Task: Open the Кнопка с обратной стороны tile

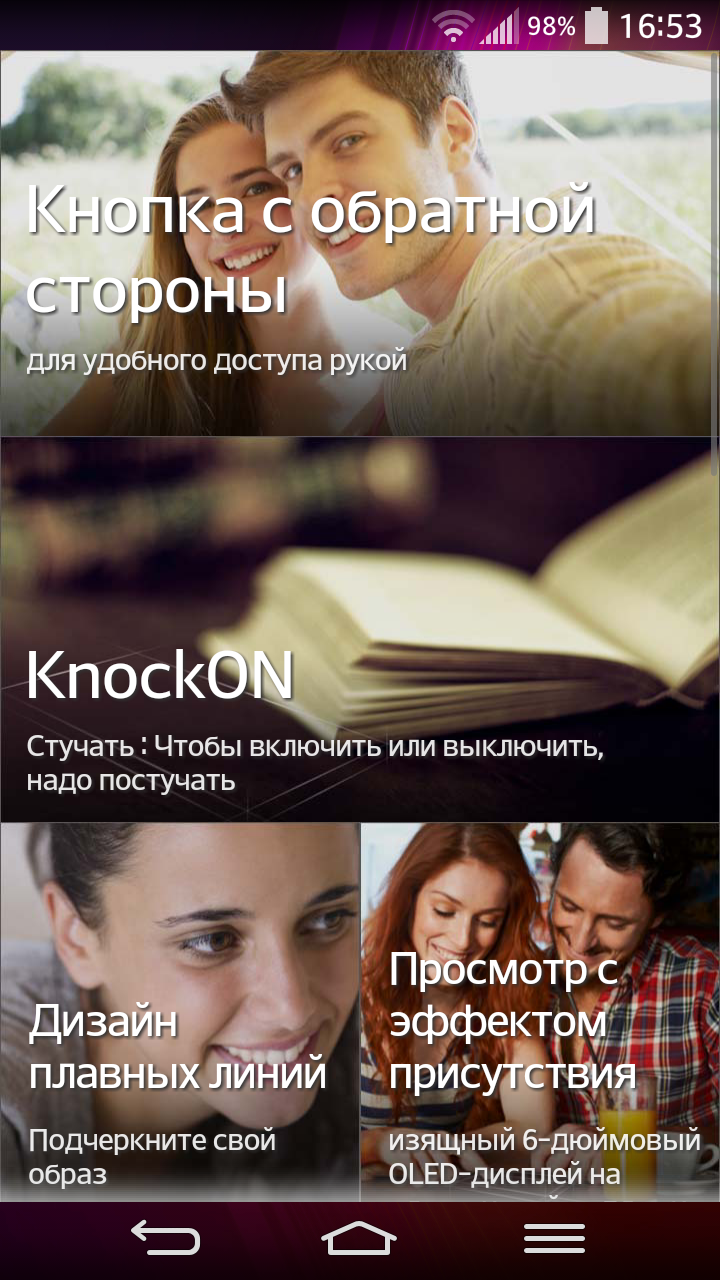Action: coord(360,245)
